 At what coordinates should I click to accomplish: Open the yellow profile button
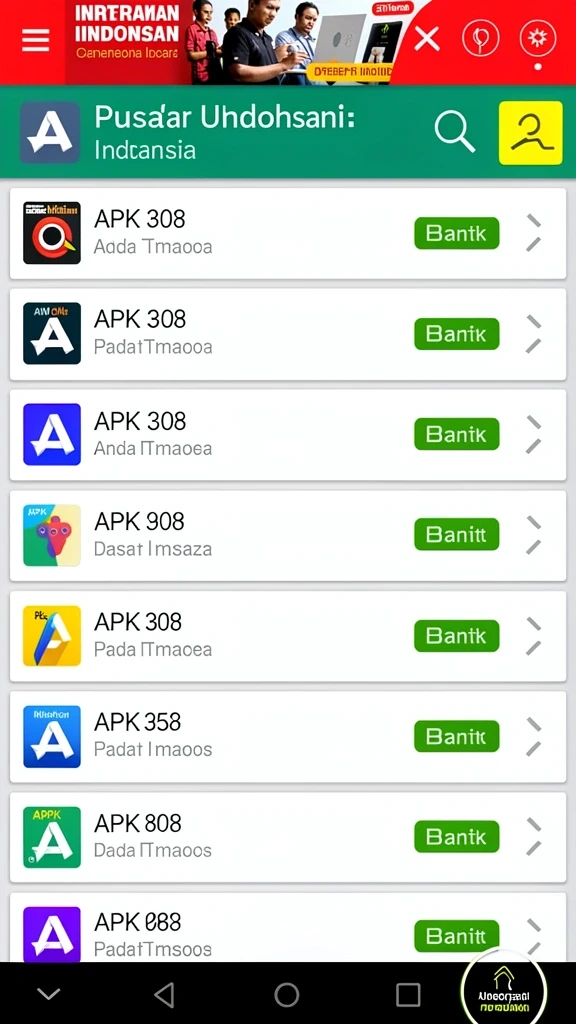click(x=530, y=133)
